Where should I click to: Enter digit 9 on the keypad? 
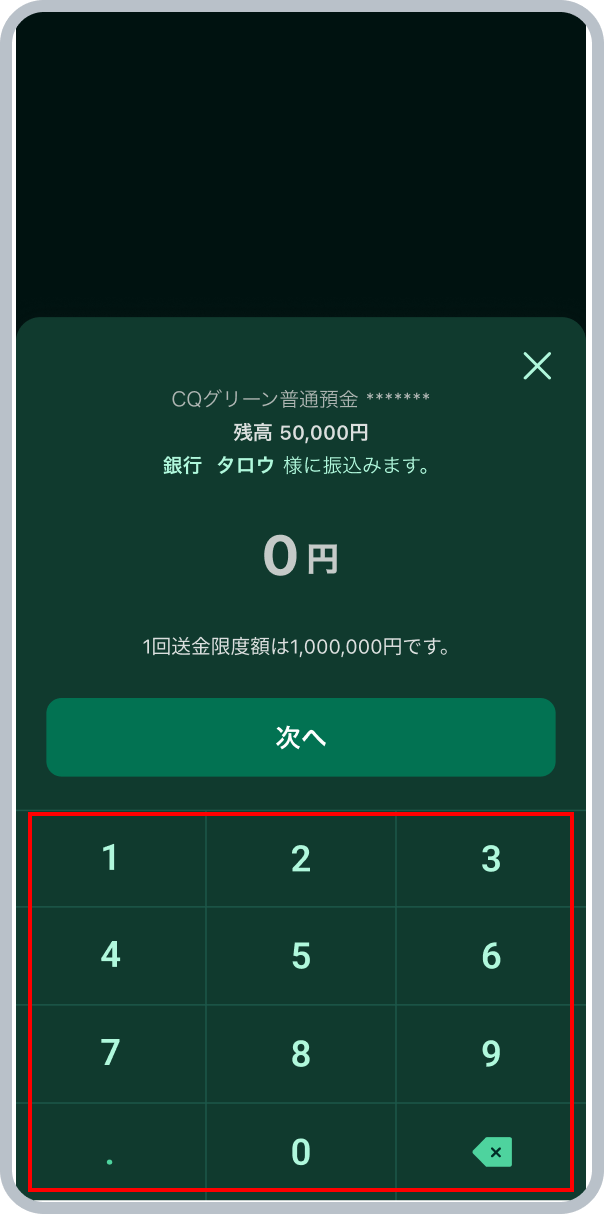491,1053
